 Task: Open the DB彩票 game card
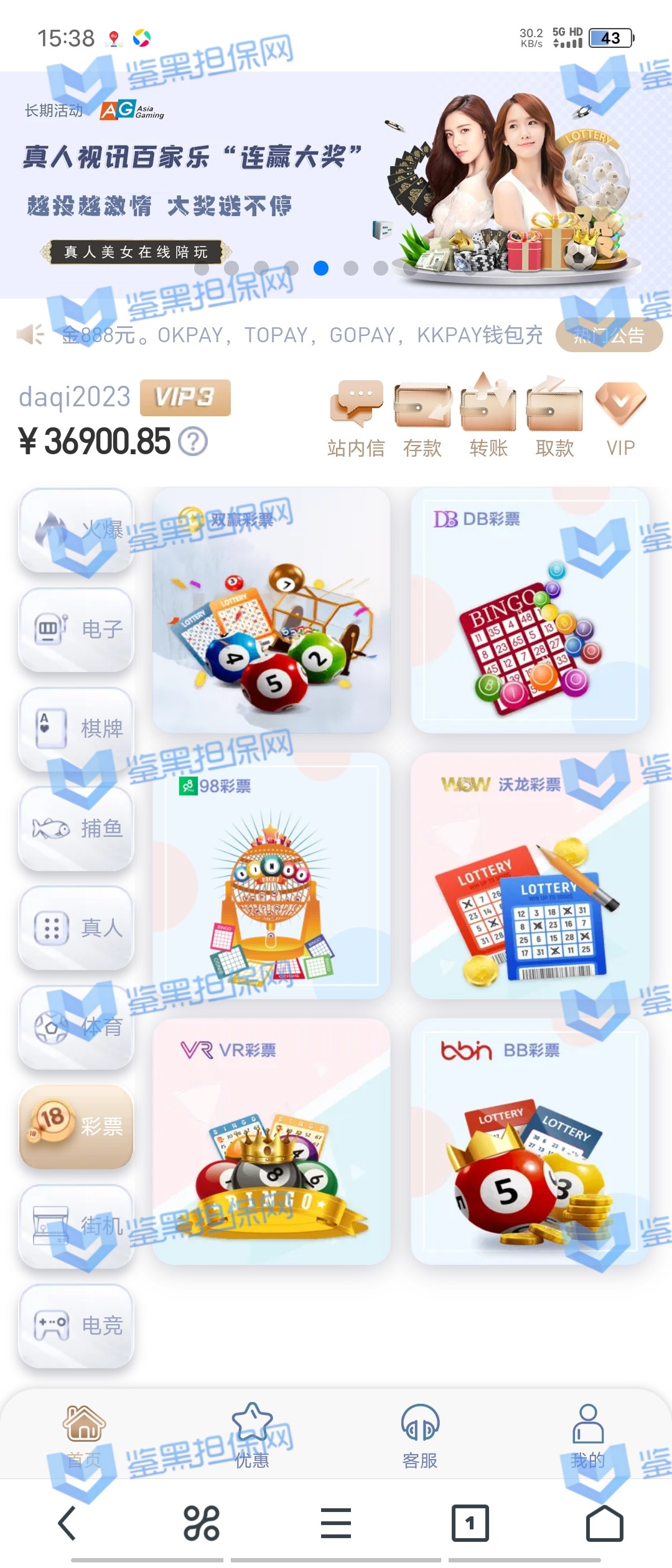pyautogui.click(x=530, y=610)
